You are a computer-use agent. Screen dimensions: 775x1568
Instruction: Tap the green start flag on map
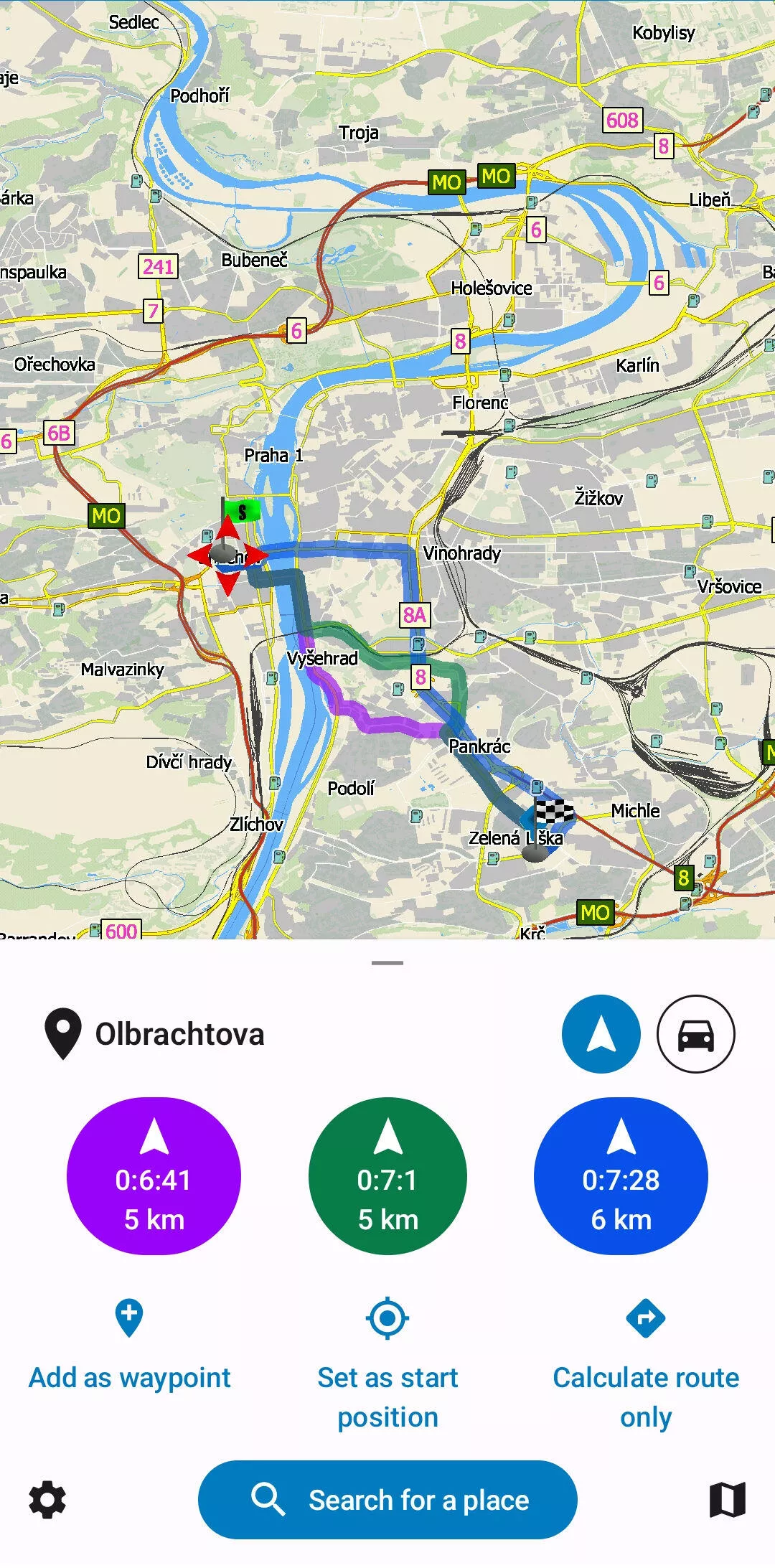[x=241, y=511]
